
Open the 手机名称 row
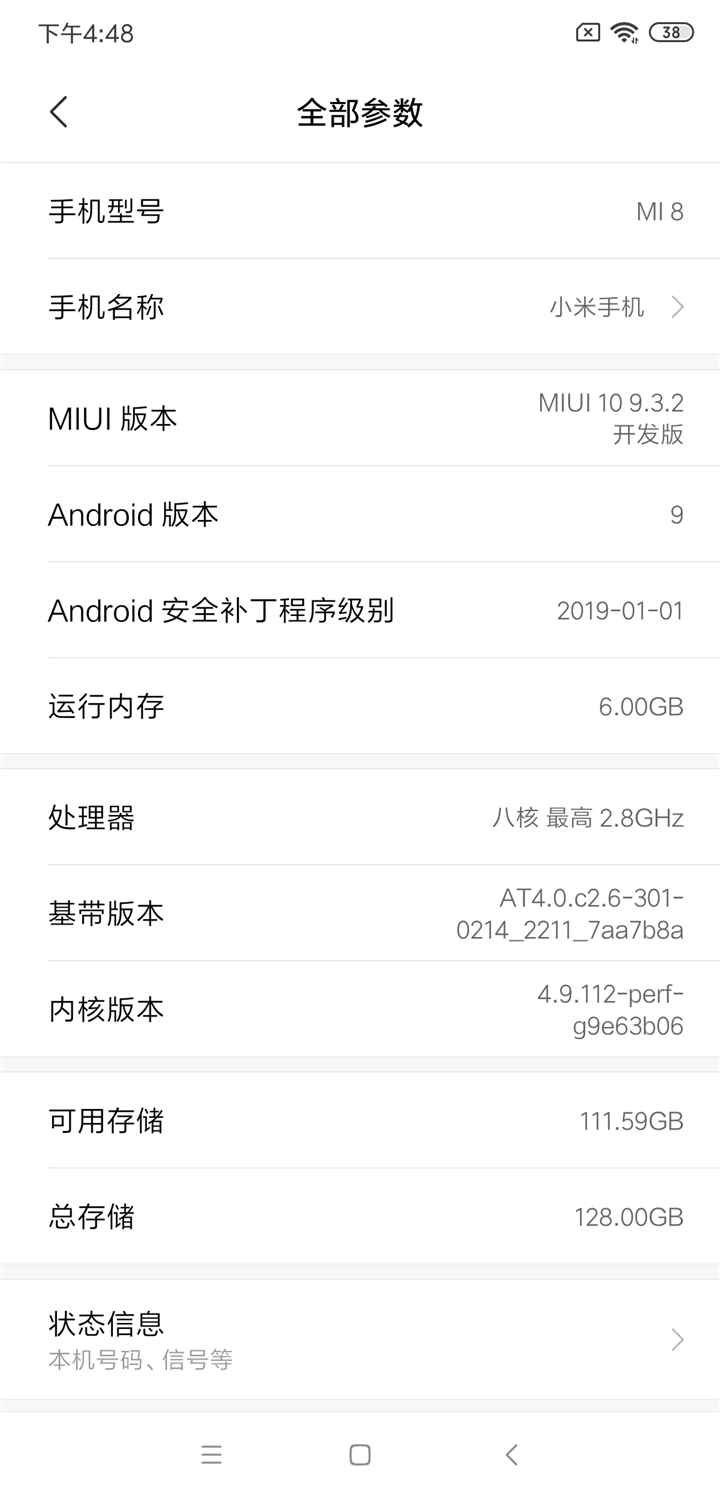360,307
